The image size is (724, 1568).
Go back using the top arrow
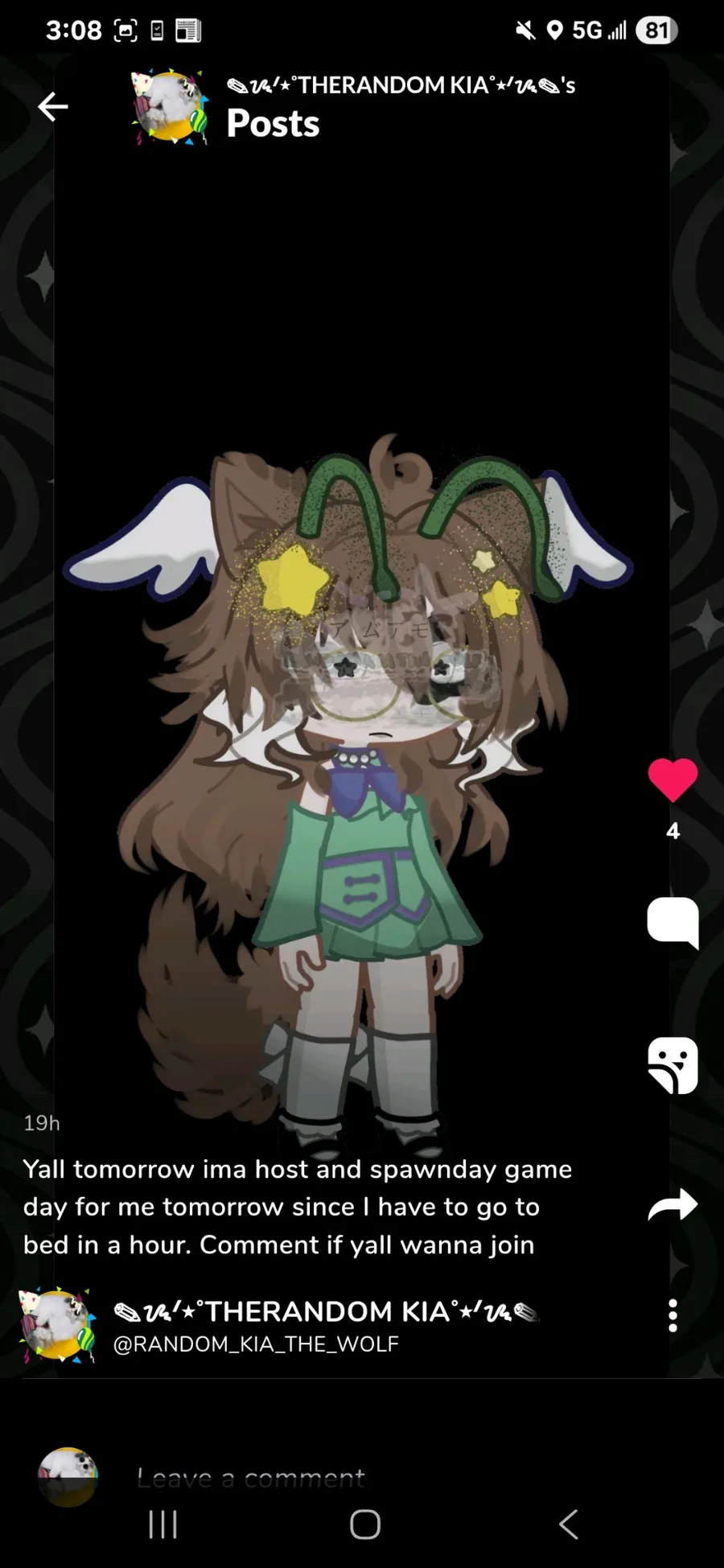click(x=53, y=106)
